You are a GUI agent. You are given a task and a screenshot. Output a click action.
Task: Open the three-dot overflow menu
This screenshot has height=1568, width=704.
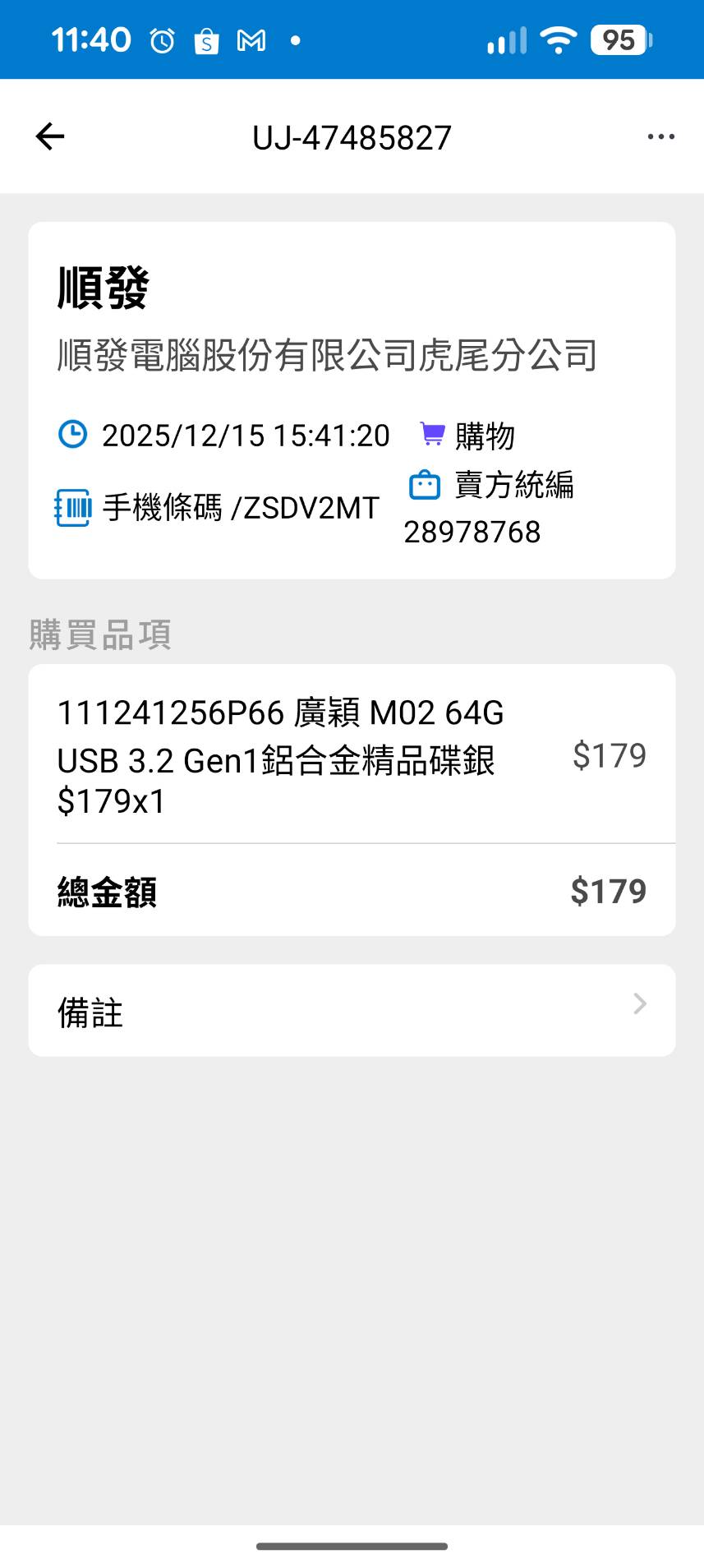[660, 137]
